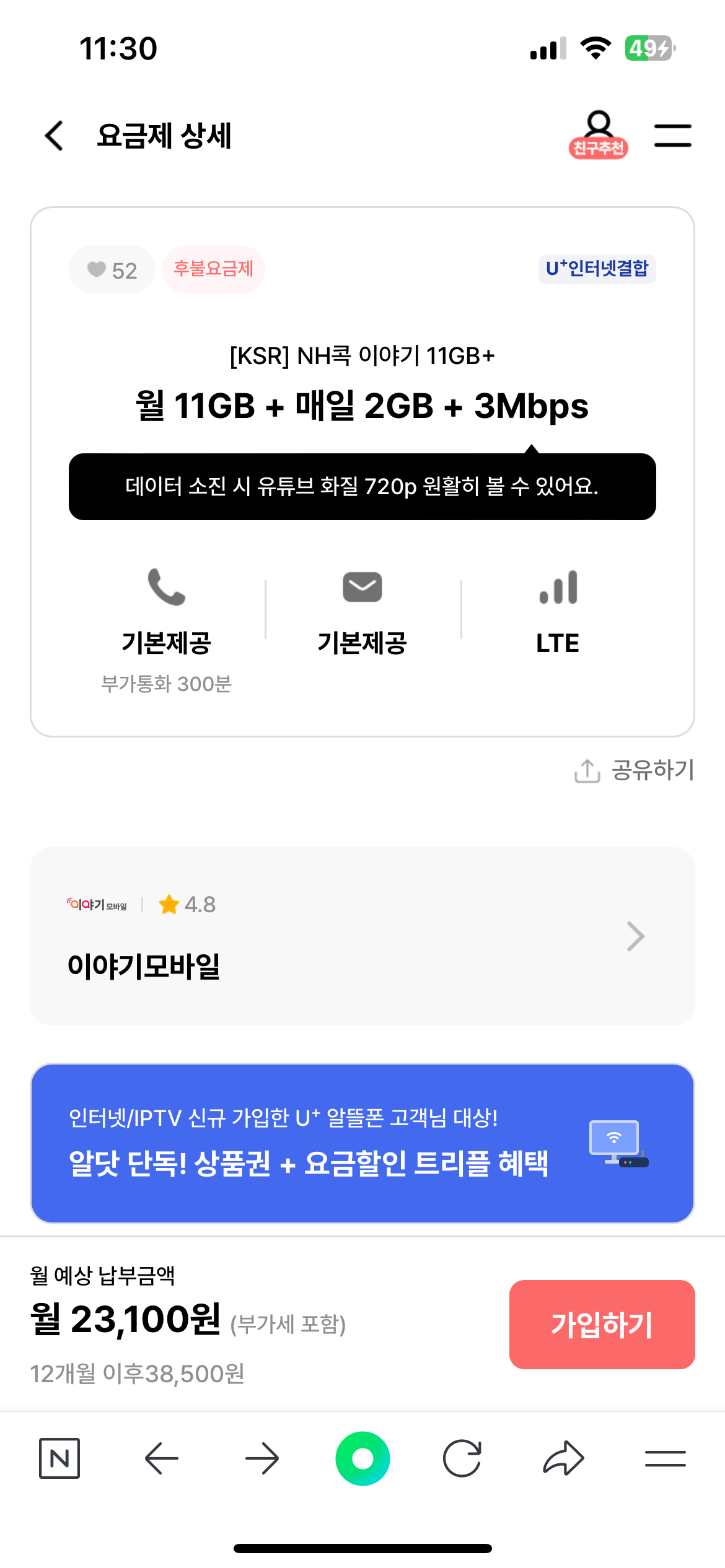Reload the current page
Viewport: 725px width, 1568px height.
click(462, 1458)
